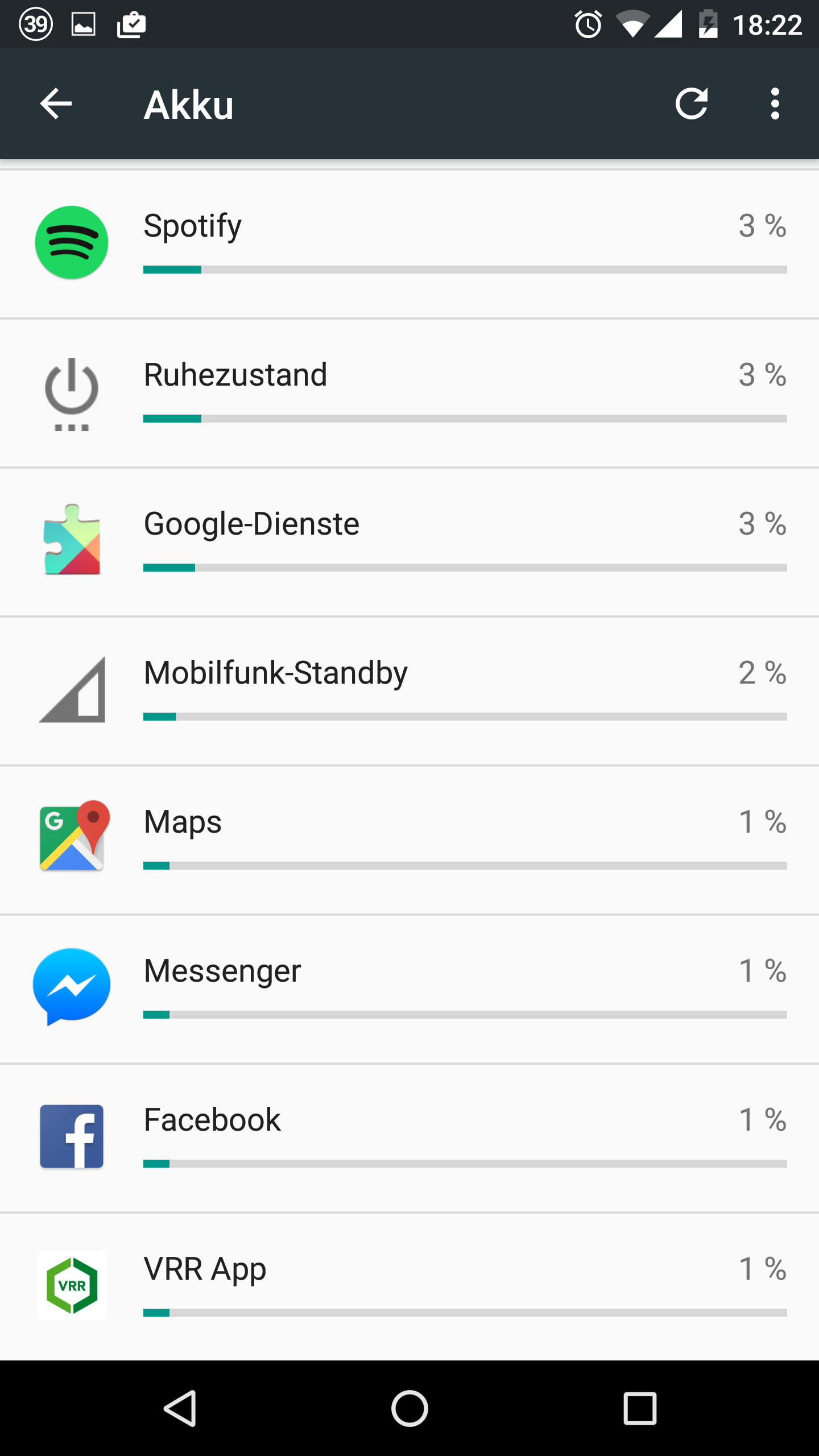Viewport: 819px width, 1456px height.
Task: Select the Google-Dienste entry
Action: pos(409,541)
